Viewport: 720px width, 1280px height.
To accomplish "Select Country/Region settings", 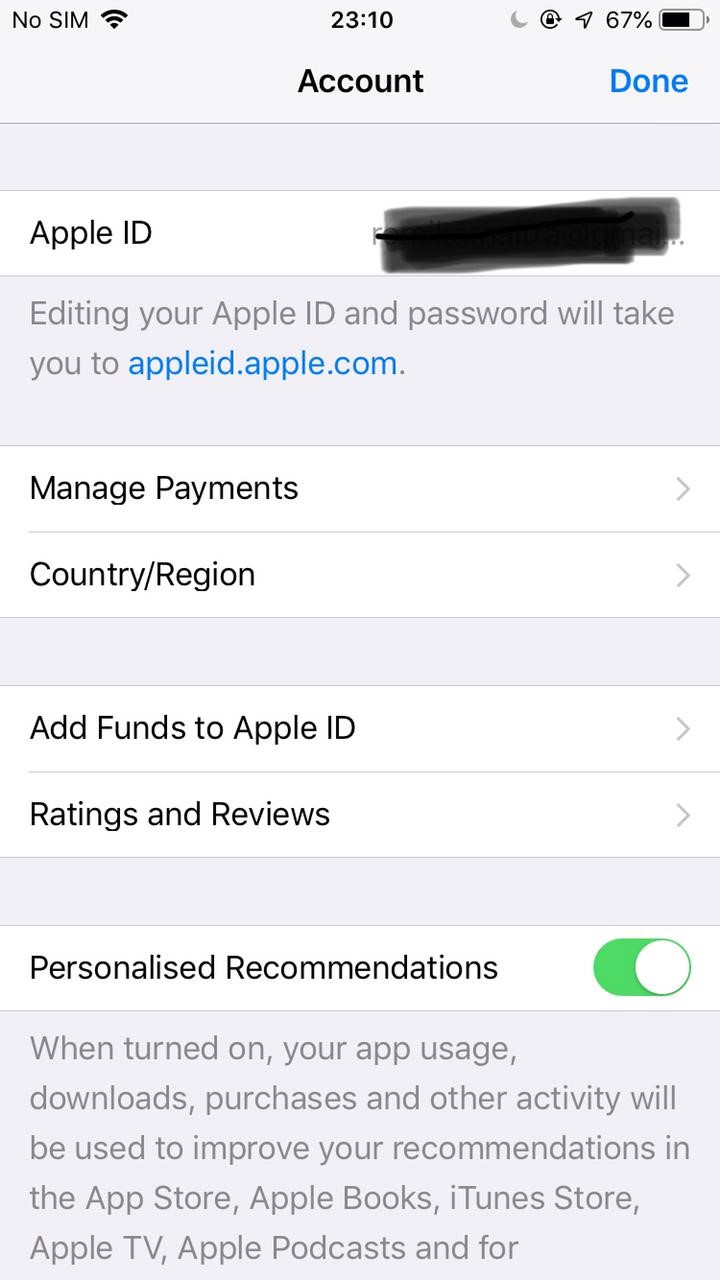I will click(x=360, y=574).
